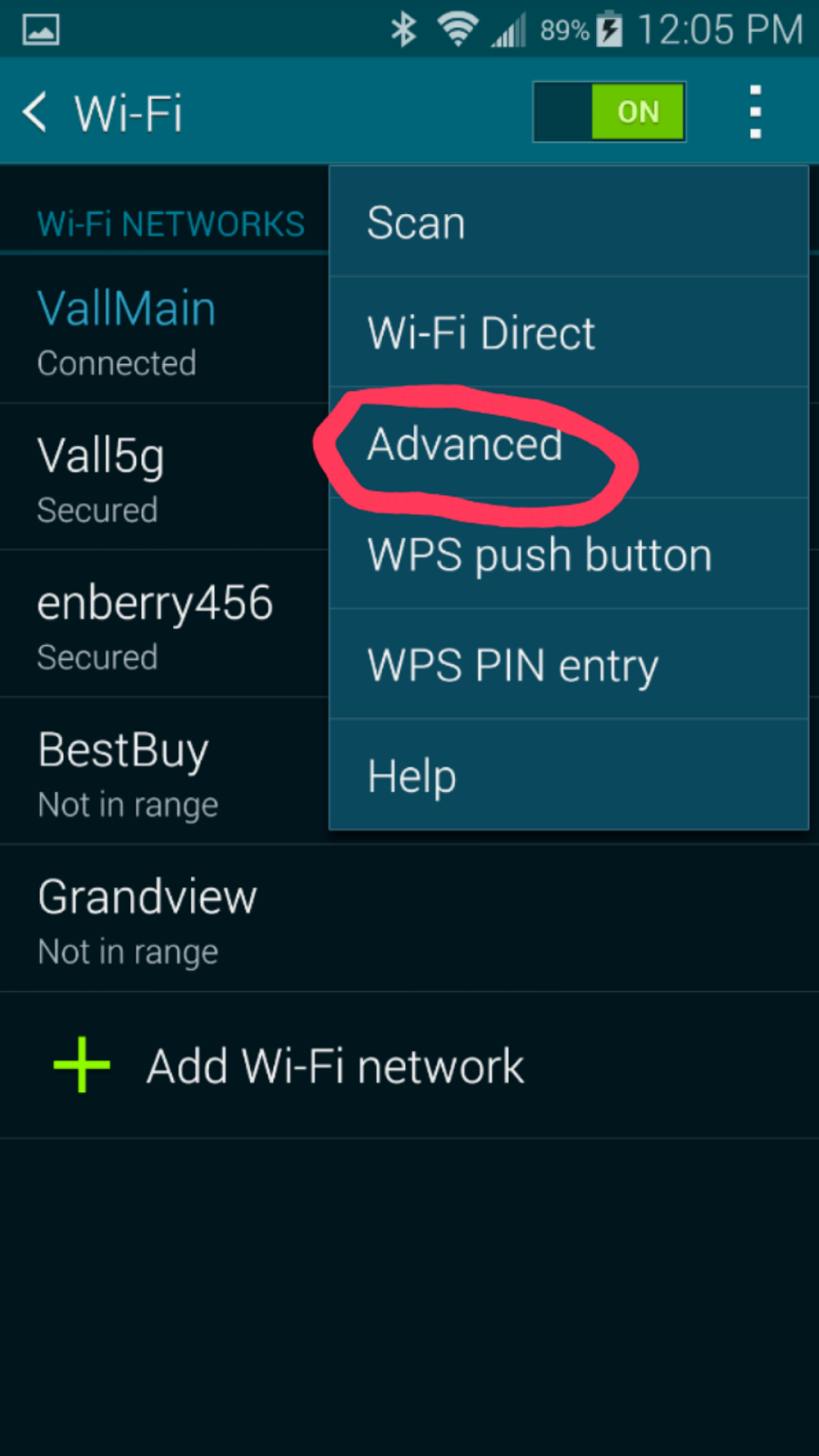Select the Vall5g network
This screenshot has width=819, height=1456.
click(164, 479)
